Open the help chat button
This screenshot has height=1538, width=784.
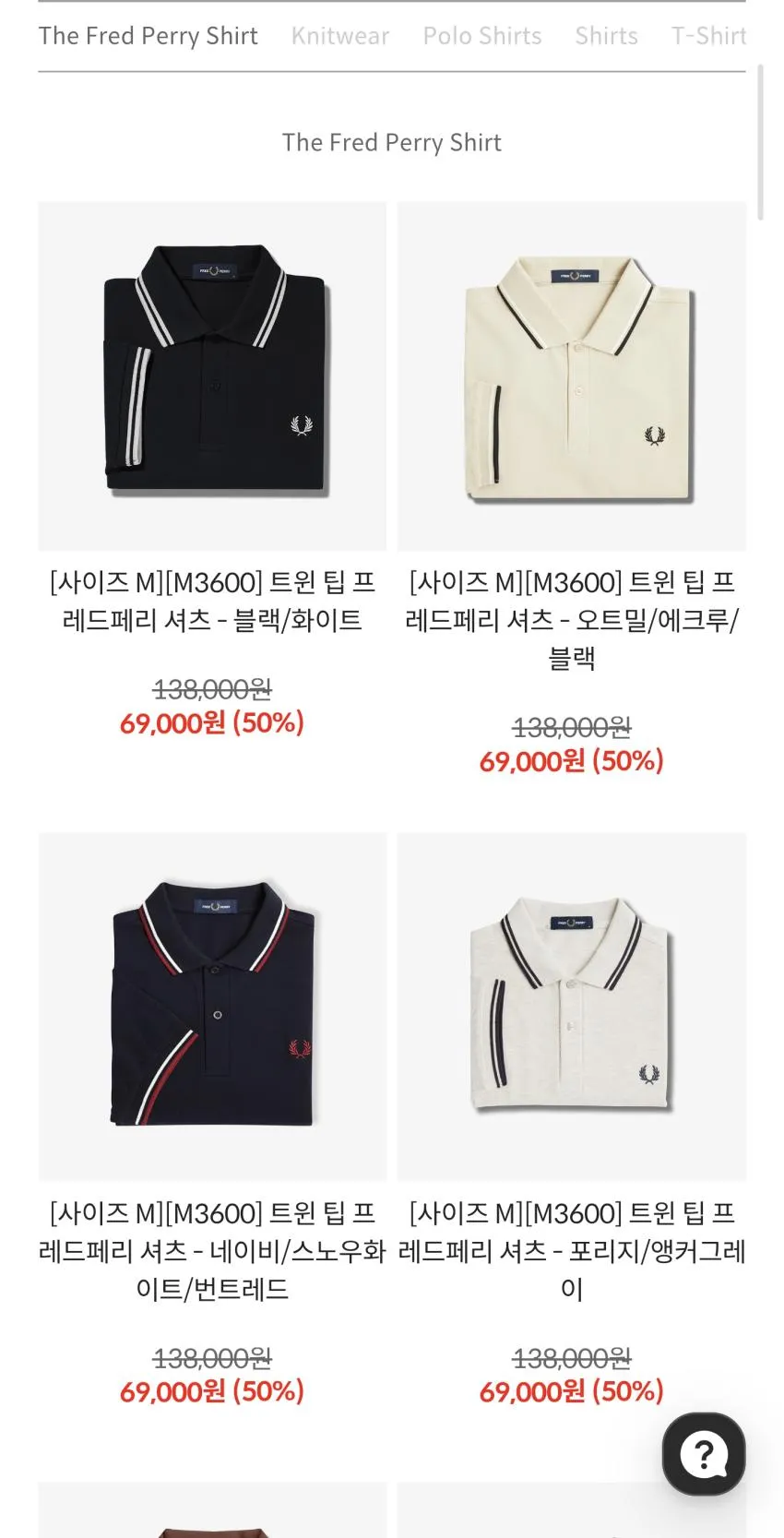[704, 1454]
